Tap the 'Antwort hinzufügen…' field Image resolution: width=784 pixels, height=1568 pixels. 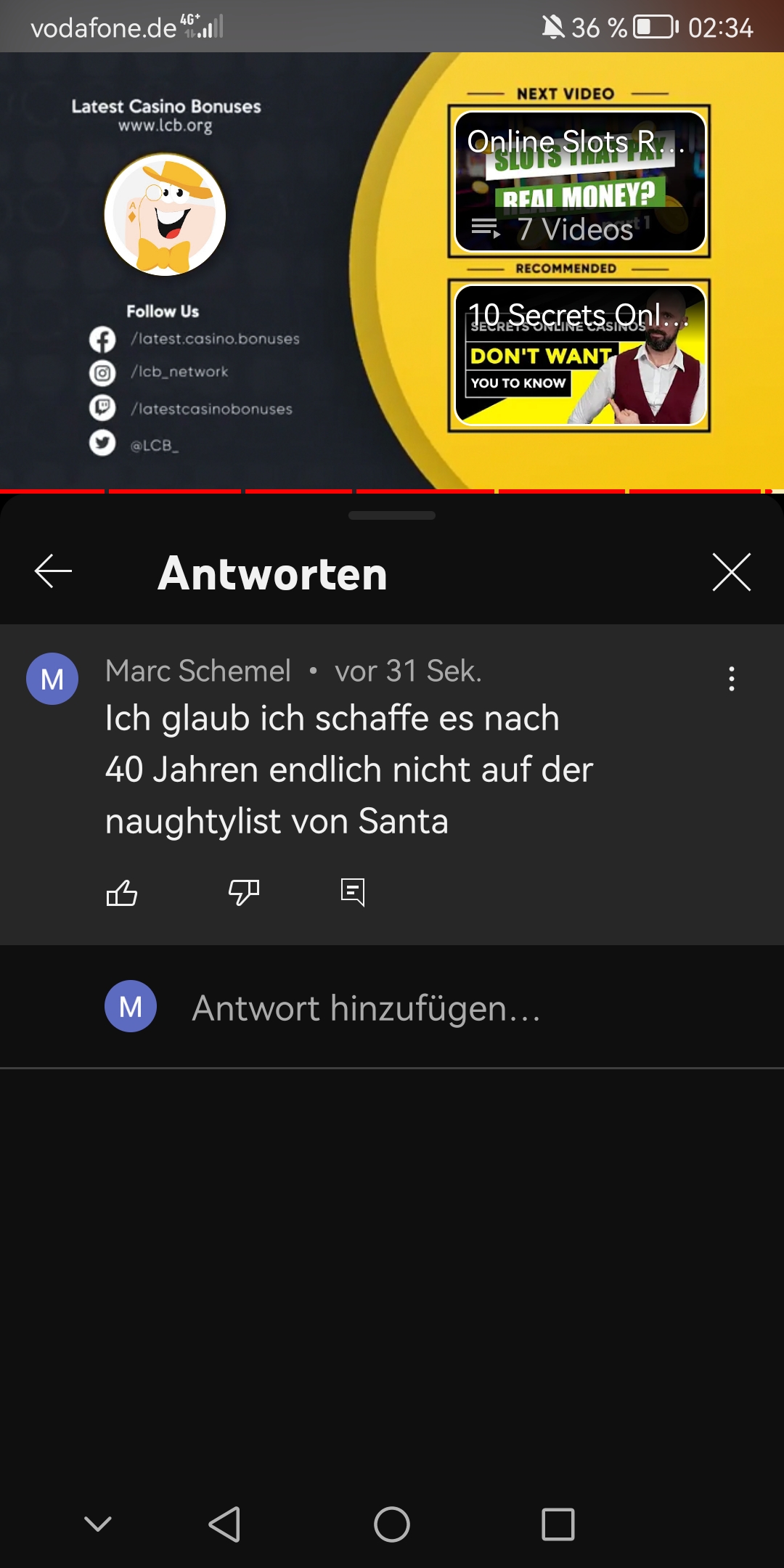pos(366,1008)
